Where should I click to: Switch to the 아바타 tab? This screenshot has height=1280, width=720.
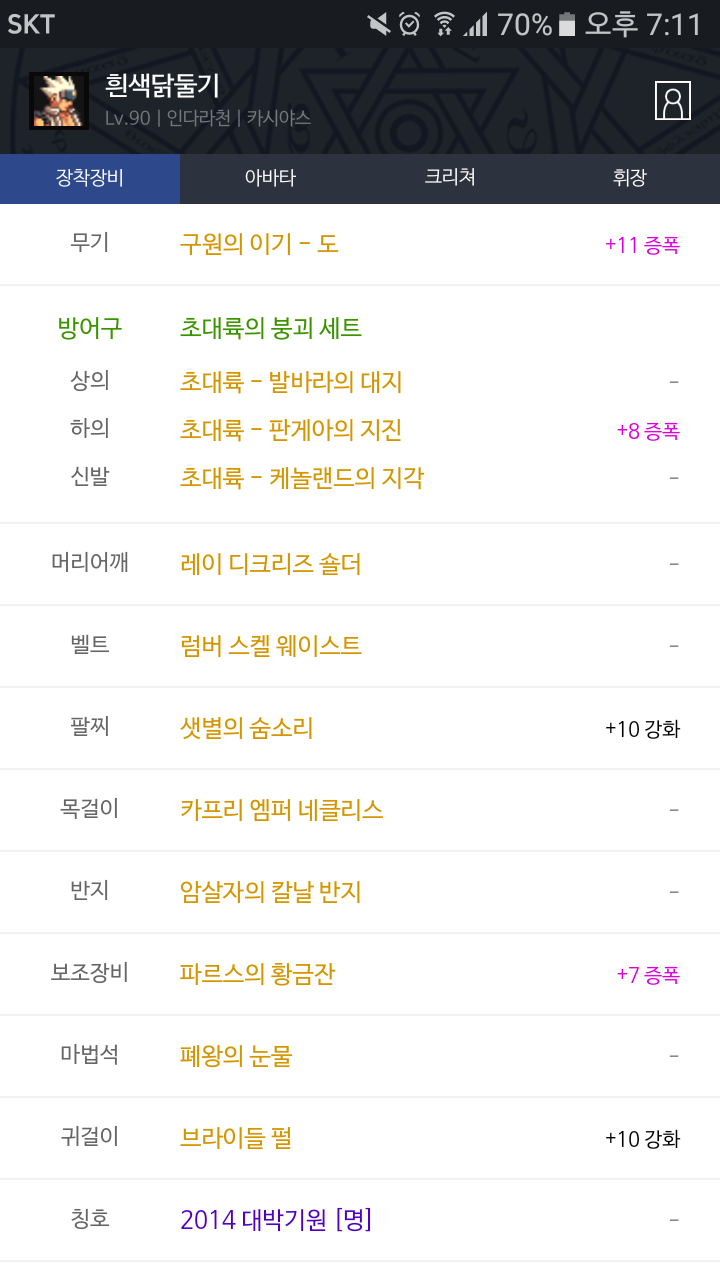tap(270, 178)
